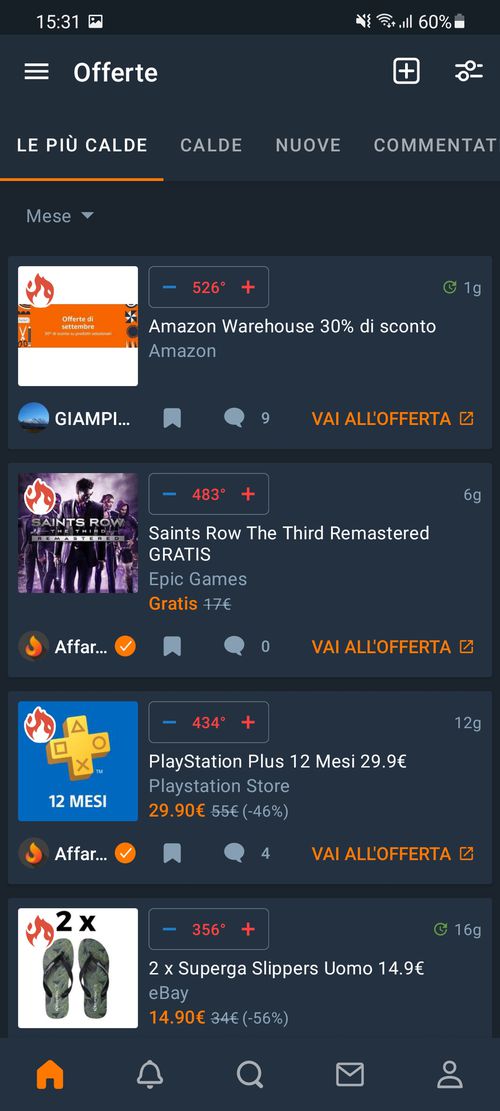The height and width of the screenshot is (1111, 500).
Task: Tap VAI ALL'OFFERTA for Saints Row
Action: click(x=392, y=647)
